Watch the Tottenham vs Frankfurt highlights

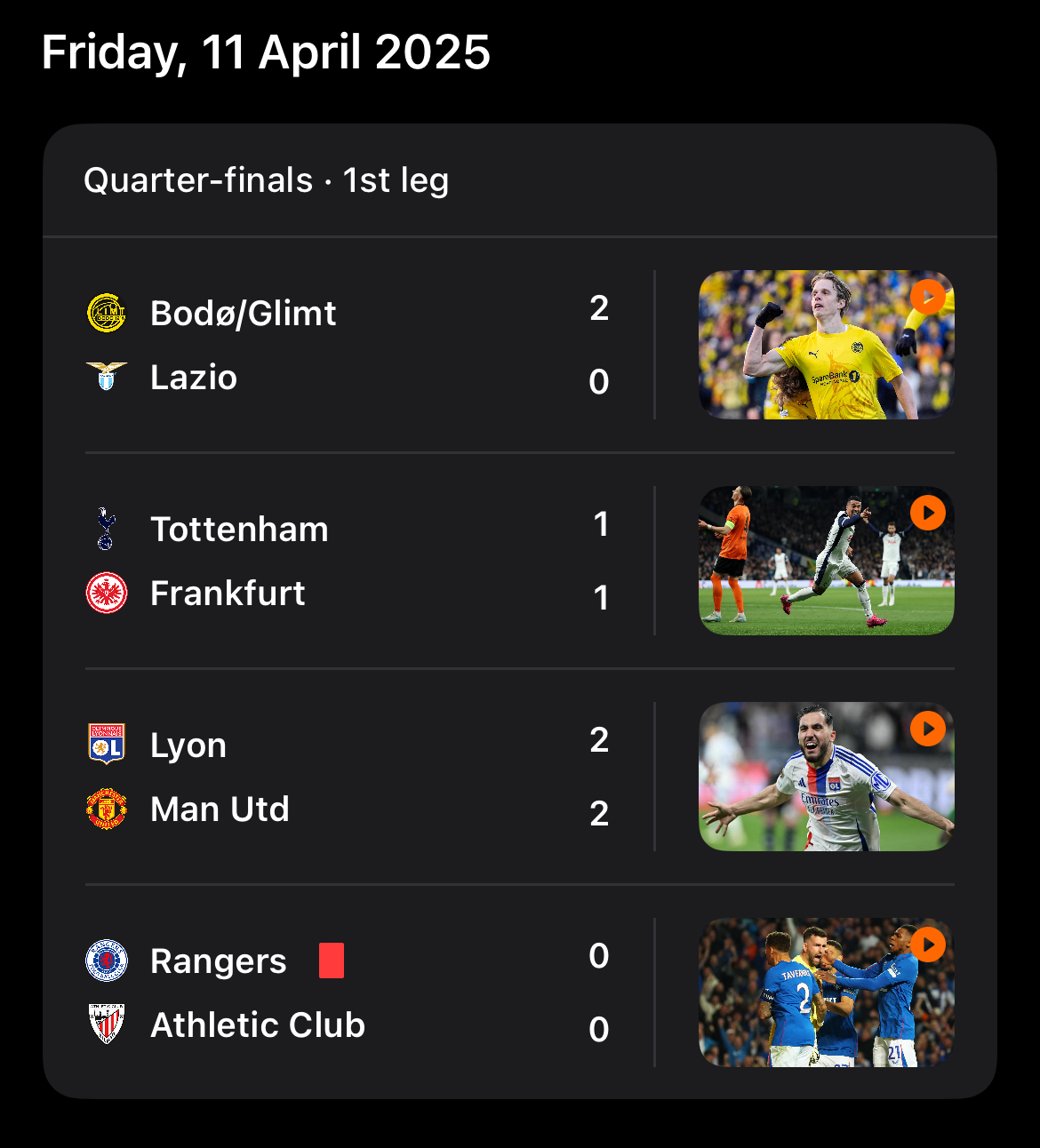[827, 561]
